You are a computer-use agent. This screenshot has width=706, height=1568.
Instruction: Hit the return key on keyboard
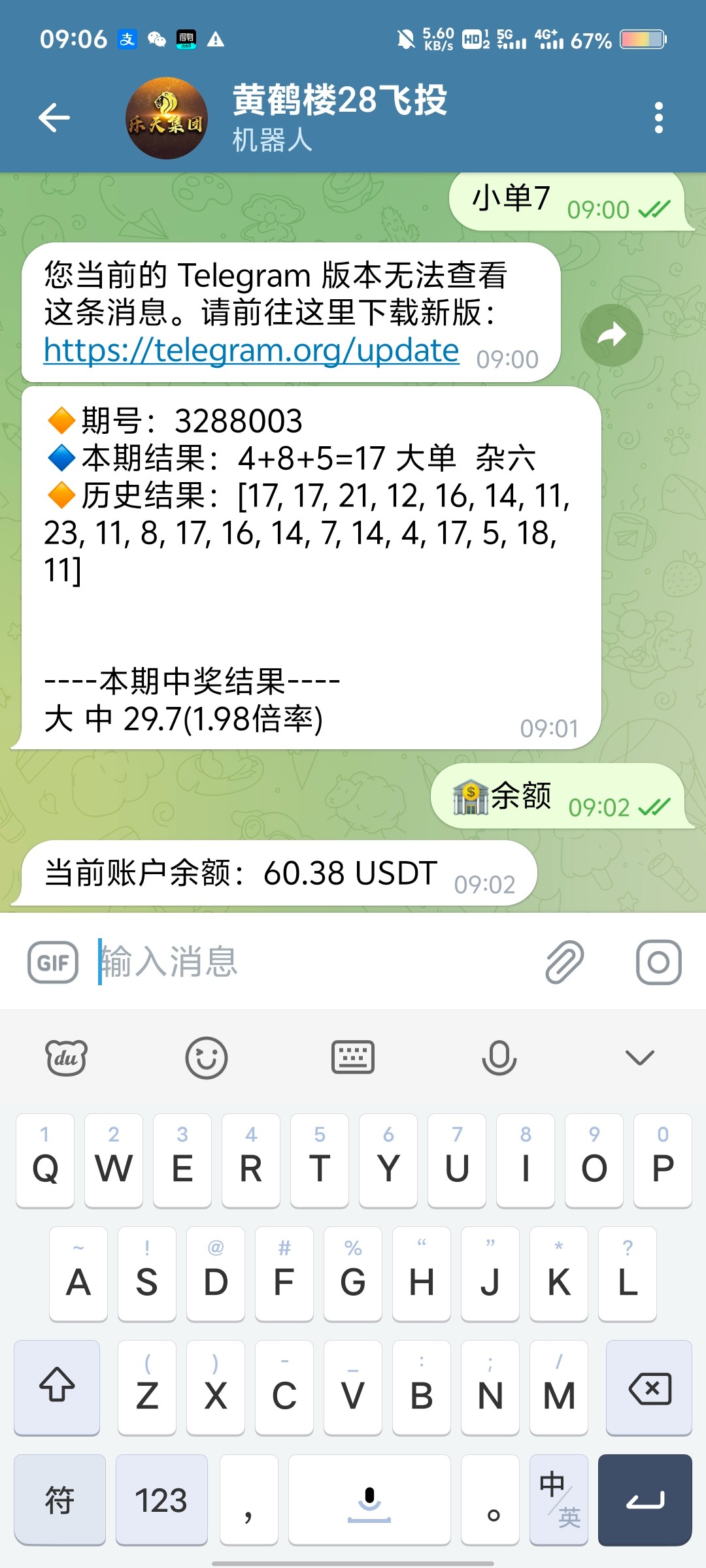click(645, 1500)
